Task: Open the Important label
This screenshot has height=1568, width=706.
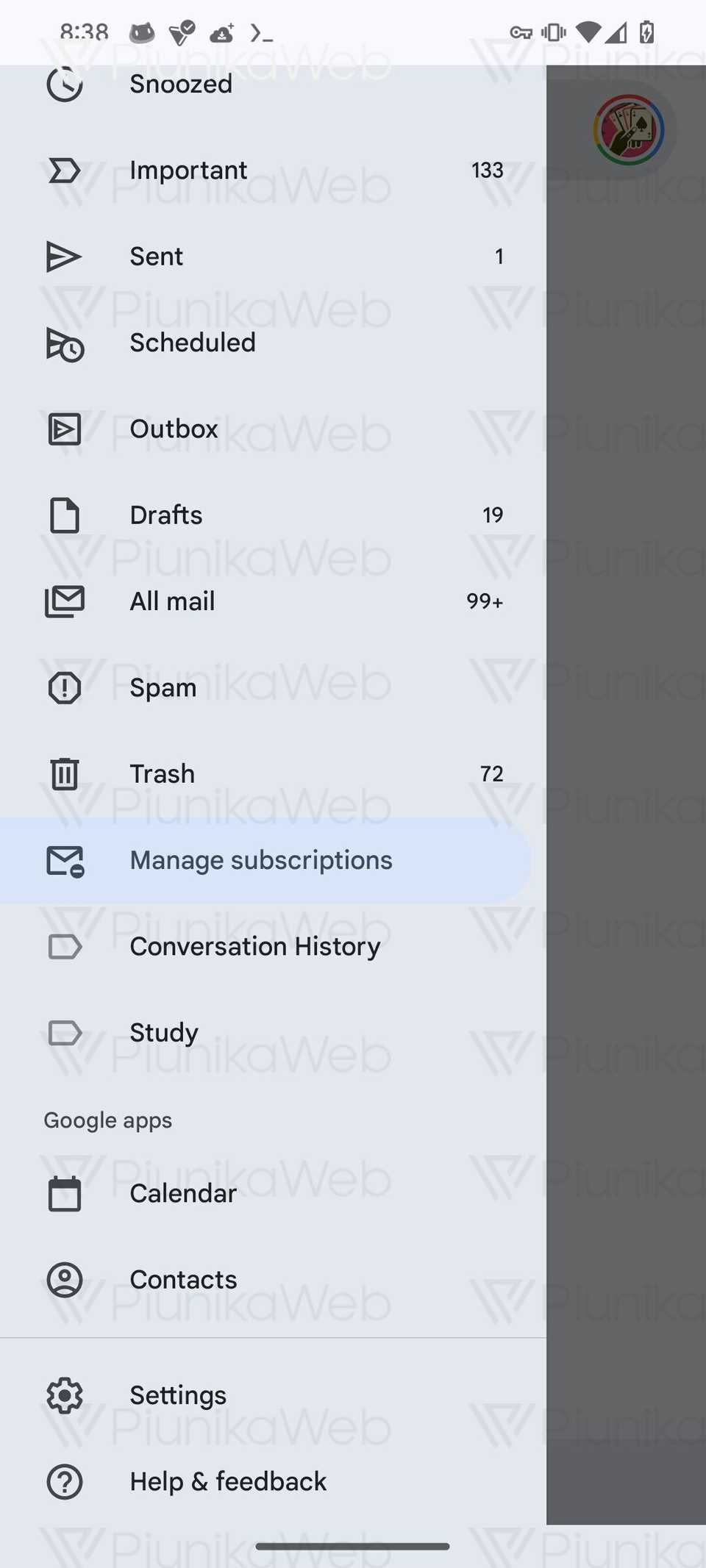Action: (188, 171)
